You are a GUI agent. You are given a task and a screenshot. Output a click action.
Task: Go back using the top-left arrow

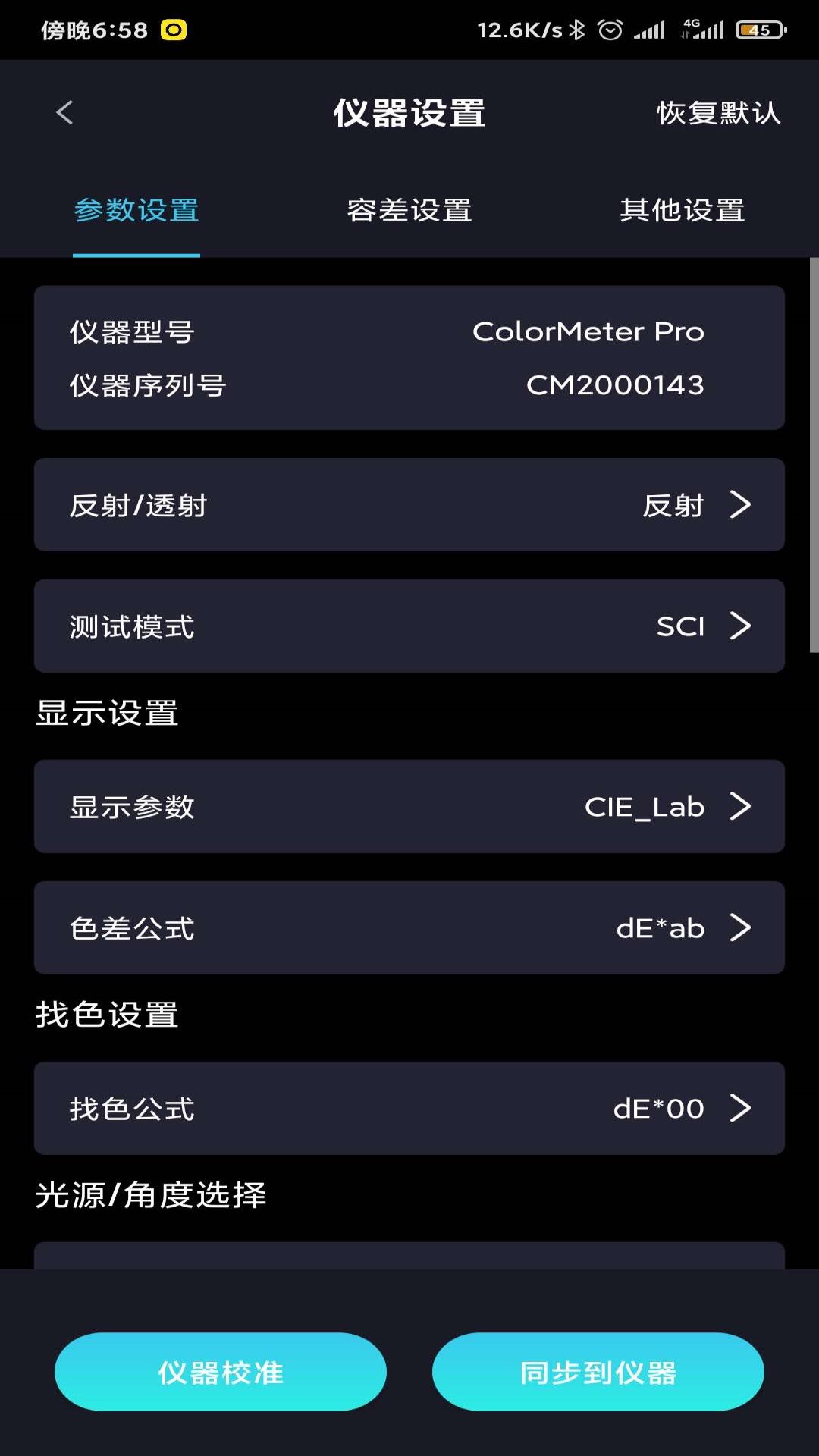click(x=64, y=113)
